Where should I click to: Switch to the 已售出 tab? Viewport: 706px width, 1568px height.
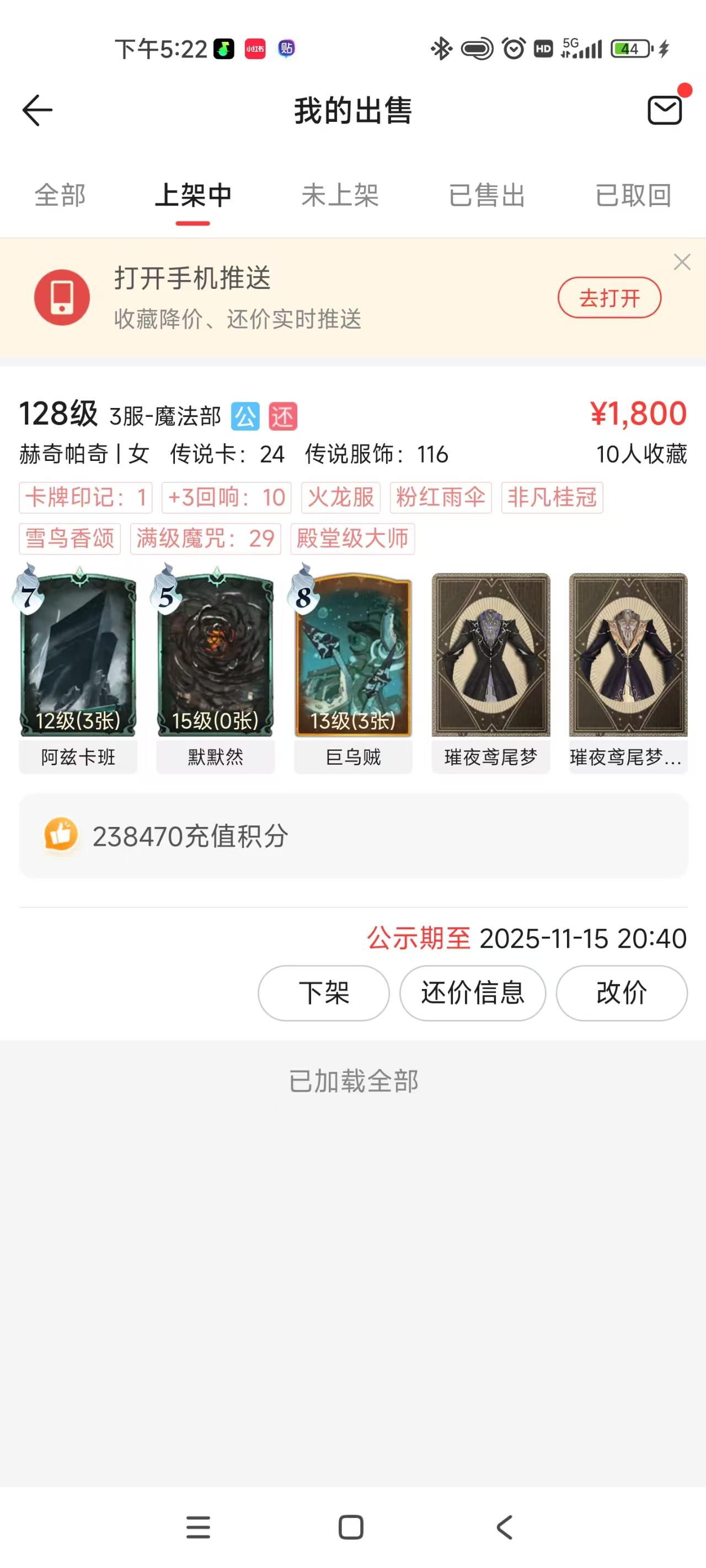tap(485, 196)
